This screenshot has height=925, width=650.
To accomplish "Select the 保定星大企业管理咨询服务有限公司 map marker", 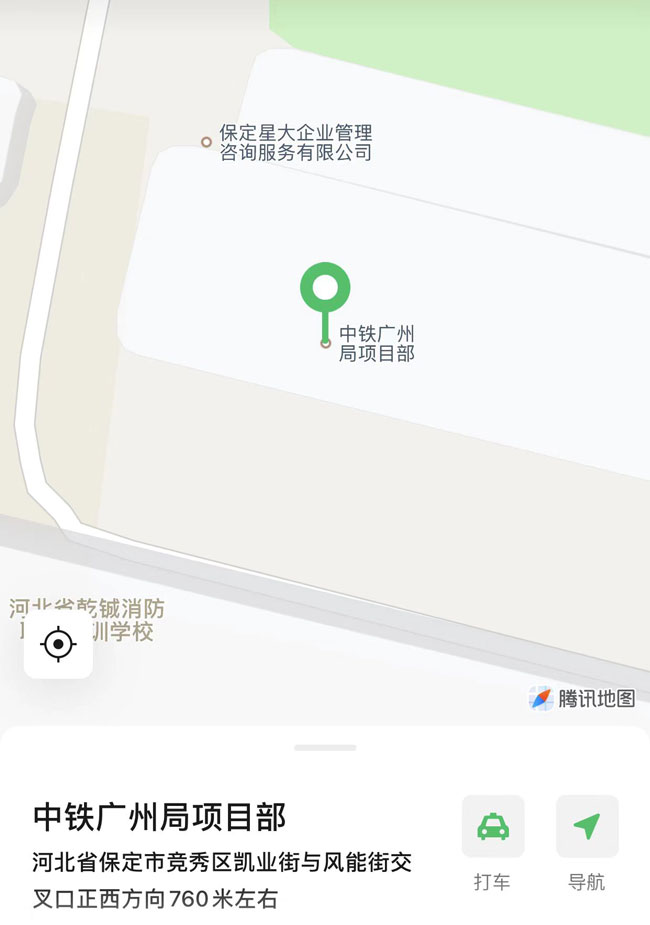I will click(x=206, y=142).
